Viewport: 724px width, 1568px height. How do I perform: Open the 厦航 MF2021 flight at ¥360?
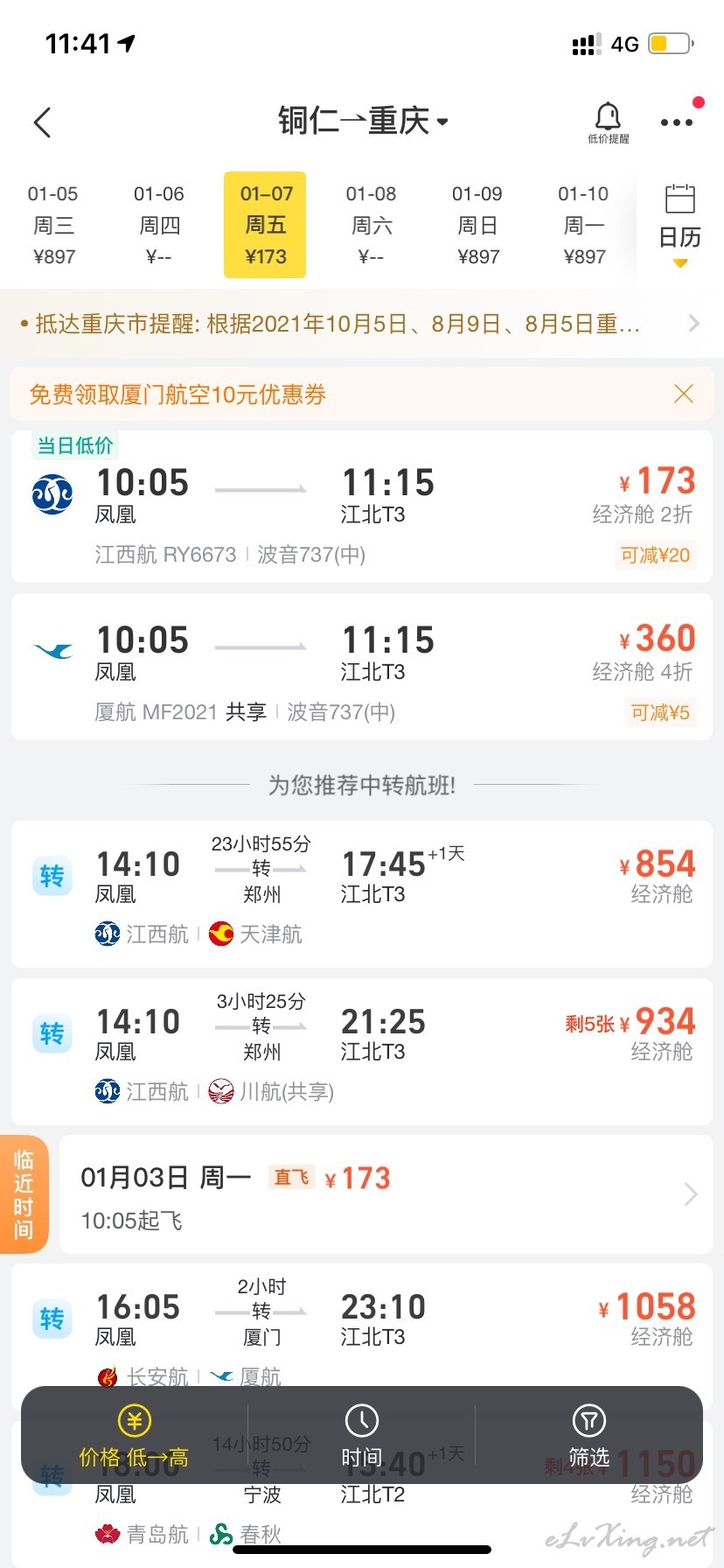click(362, 667)
